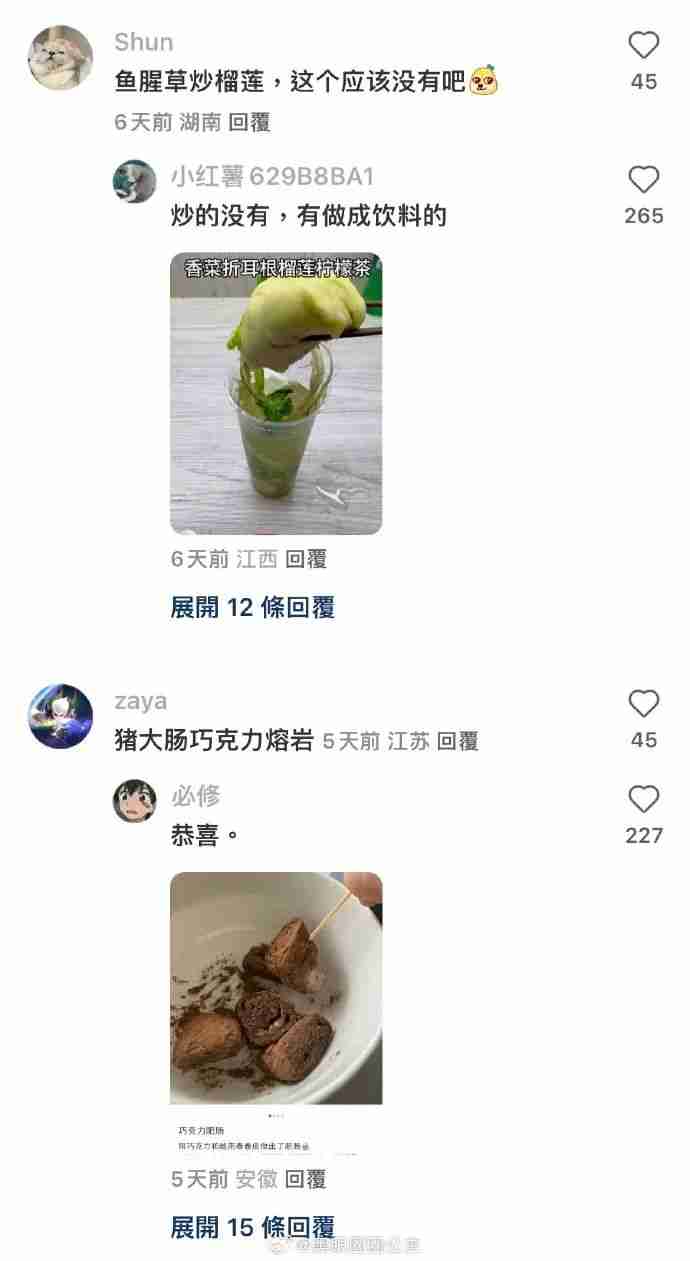Viewport: 690px width, 1261px height.
Task: Like zaya's 猪大肠巧克力熔岩 comment
Action: coord(643,704)
